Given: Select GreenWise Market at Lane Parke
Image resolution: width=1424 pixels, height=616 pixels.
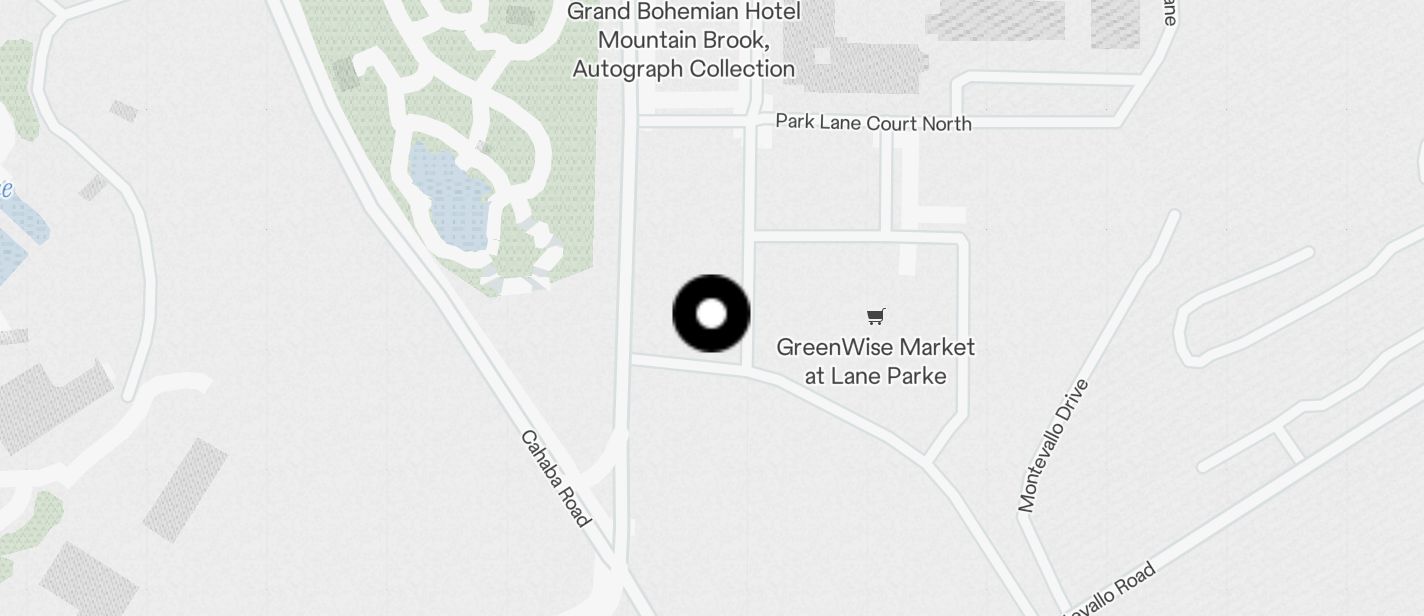Looking at the screenshot, I should click(x=875, y=360).
